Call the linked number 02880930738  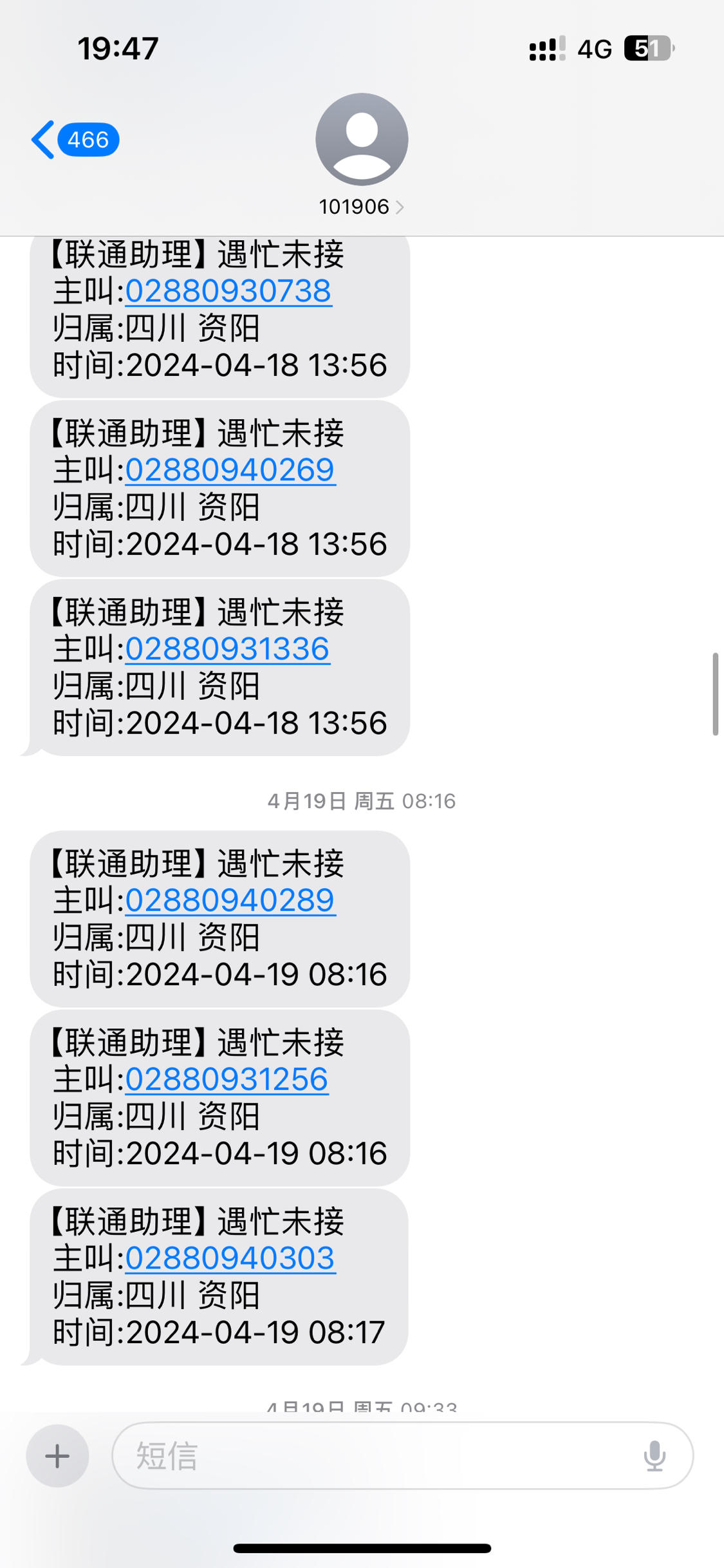point(228,291)
